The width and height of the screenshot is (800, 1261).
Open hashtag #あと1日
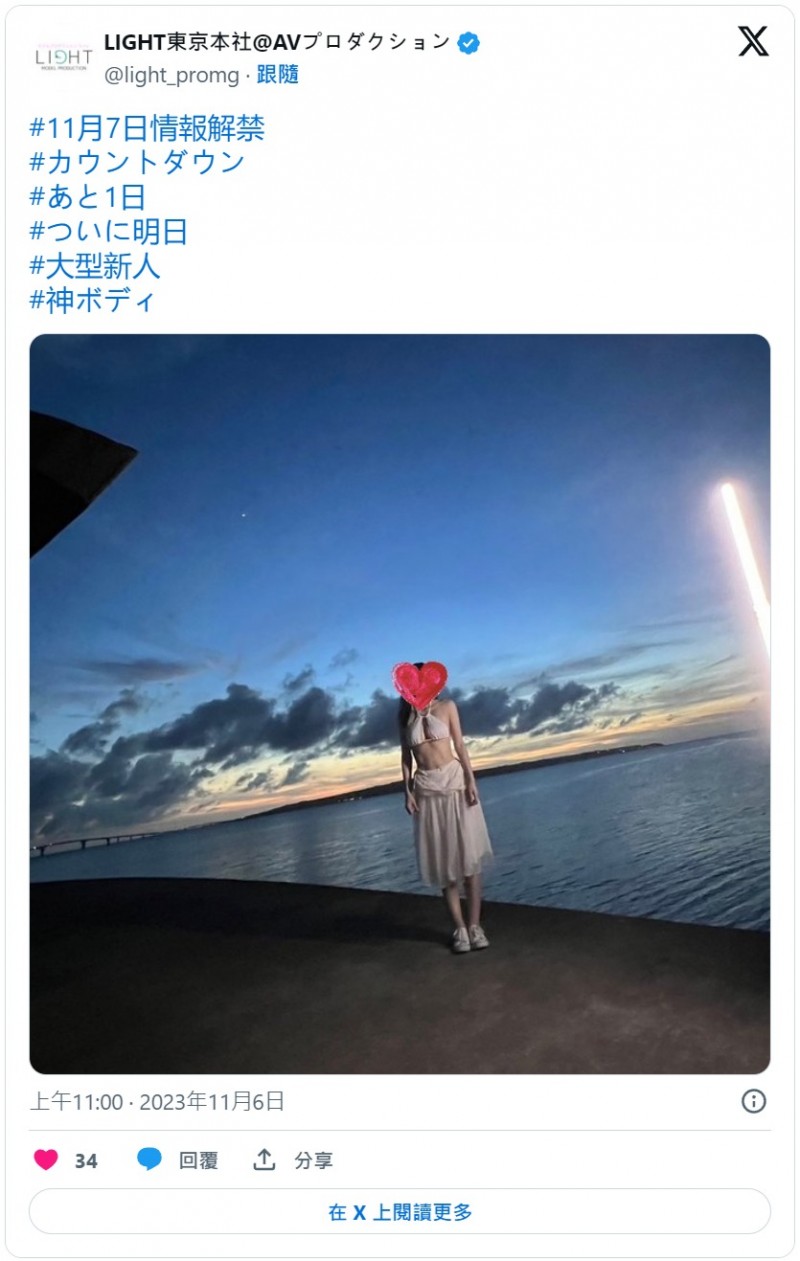coord(88,197)
